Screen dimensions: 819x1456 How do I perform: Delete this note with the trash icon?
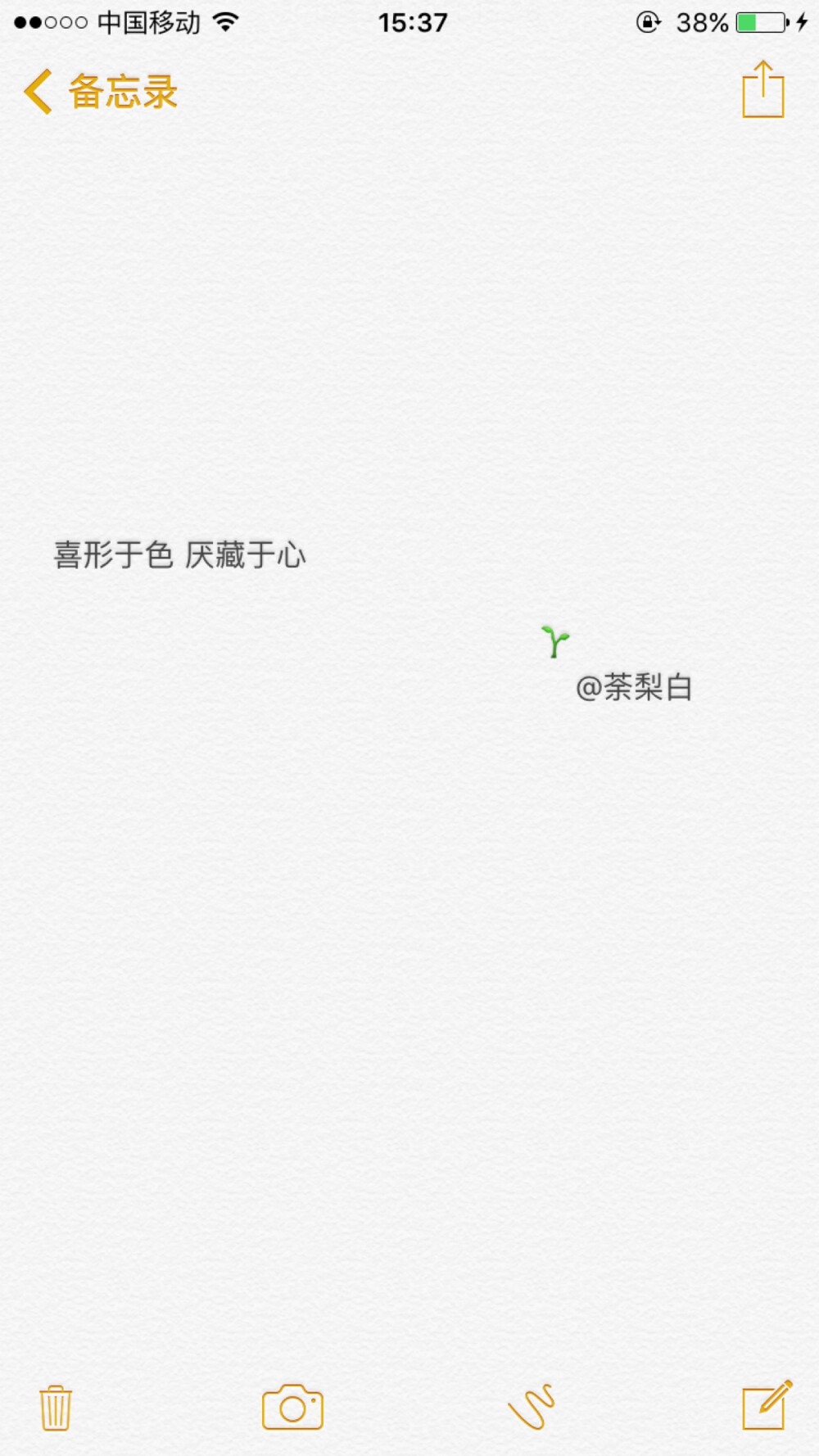(x=56, y=1408)
